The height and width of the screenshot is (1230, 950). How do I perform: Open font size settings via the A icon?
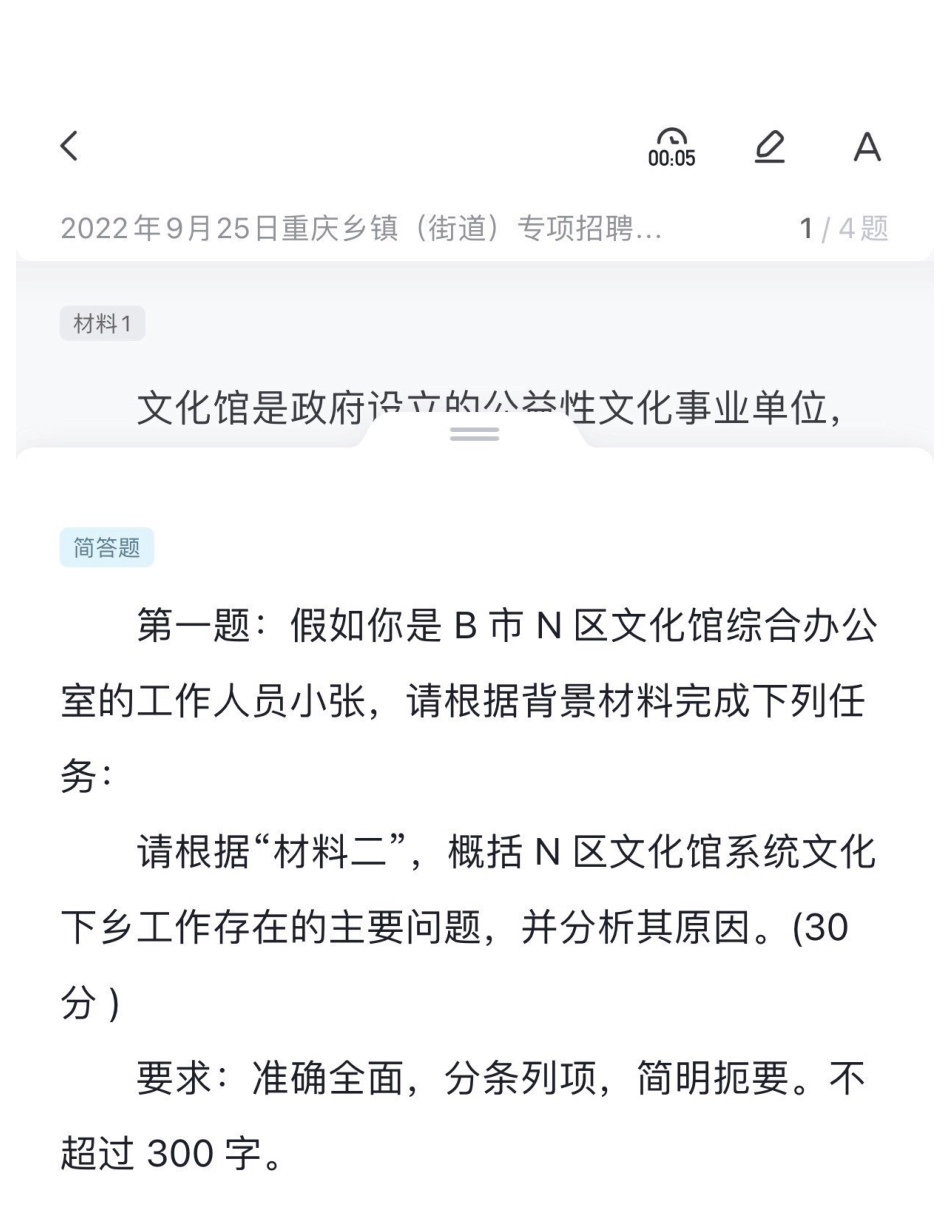click(866, 147)
